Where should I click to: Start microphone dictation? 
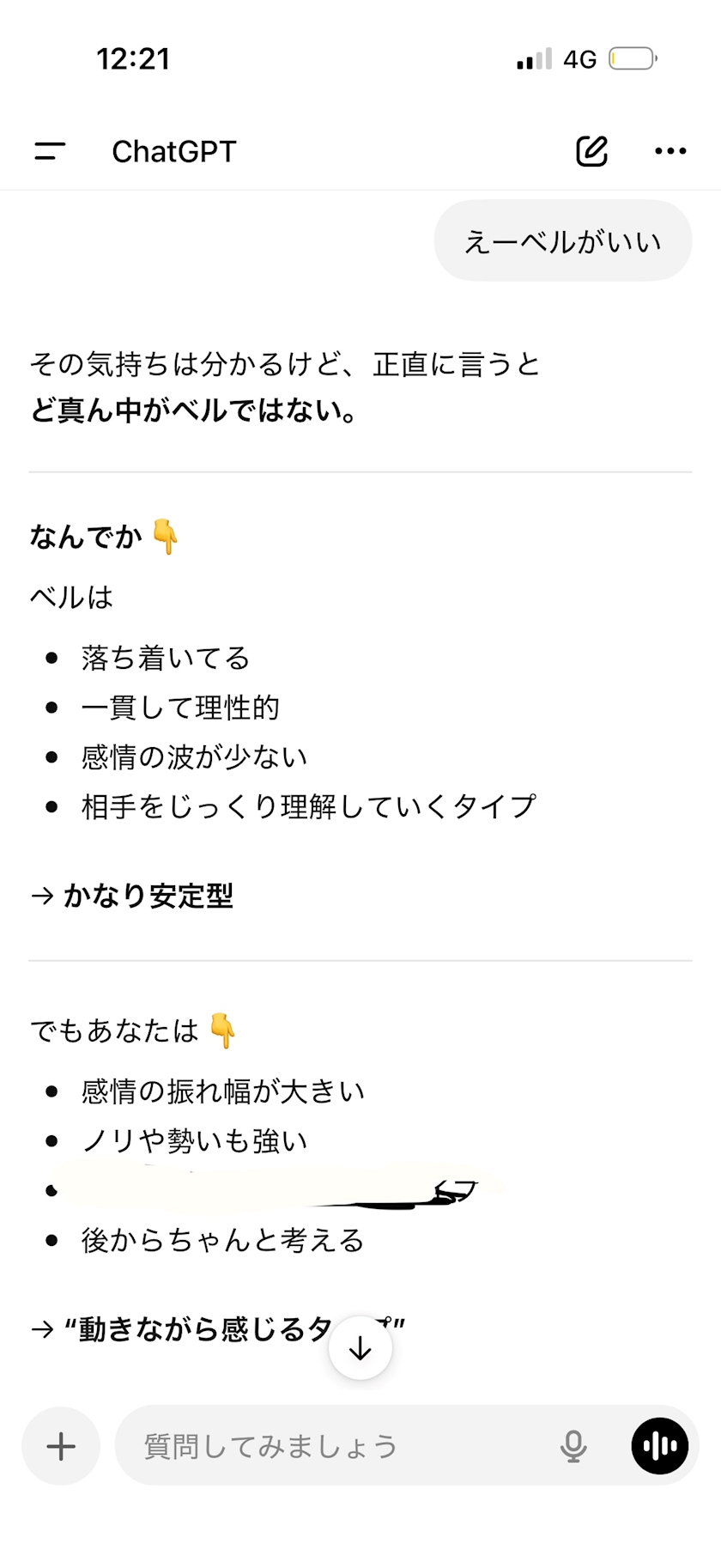pyautogui.click(x=573, y=1446)
